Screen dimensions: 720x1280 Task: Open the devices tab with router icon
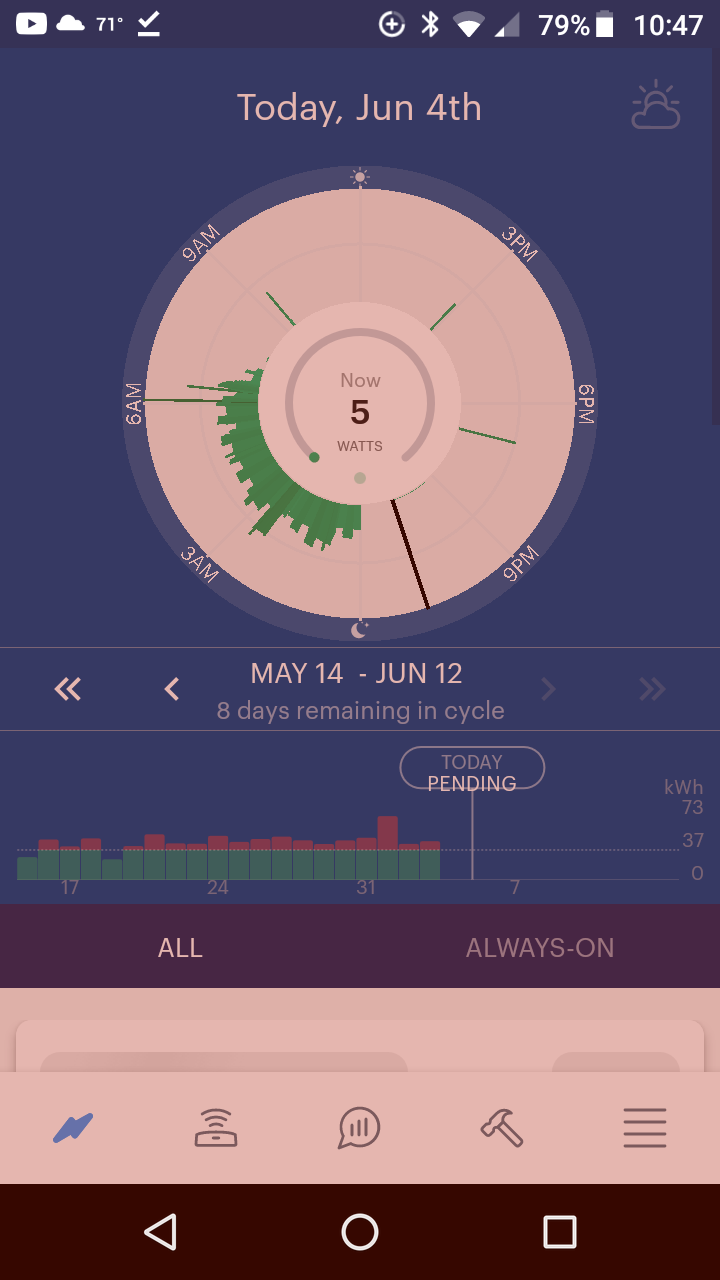(216, 1129)
